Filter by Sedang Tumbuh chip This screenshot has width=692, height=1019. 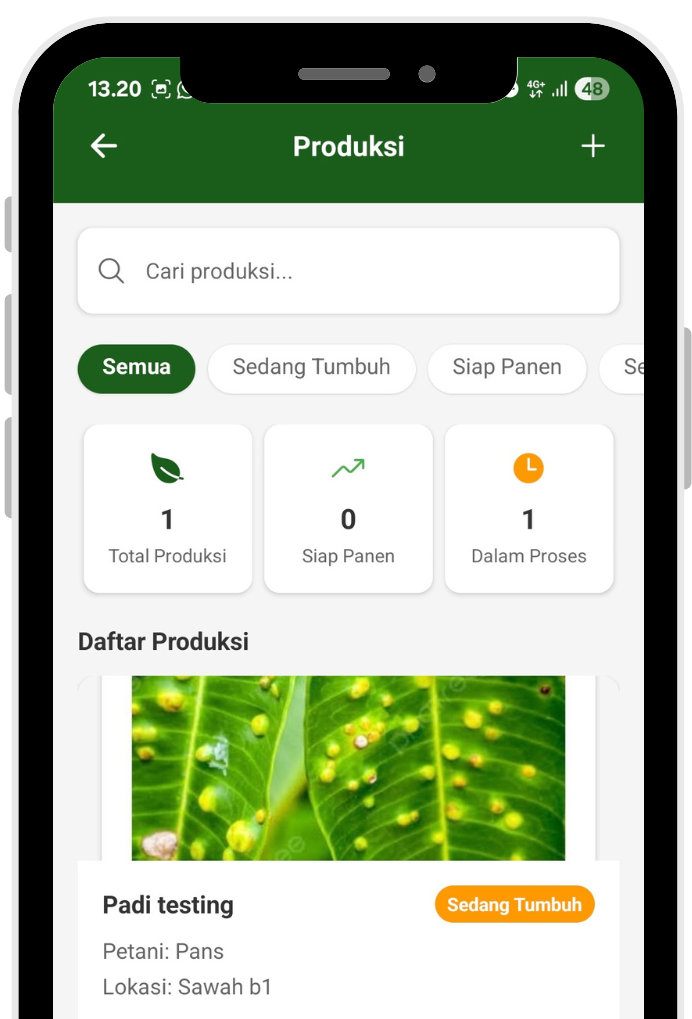tap(311, 367)
